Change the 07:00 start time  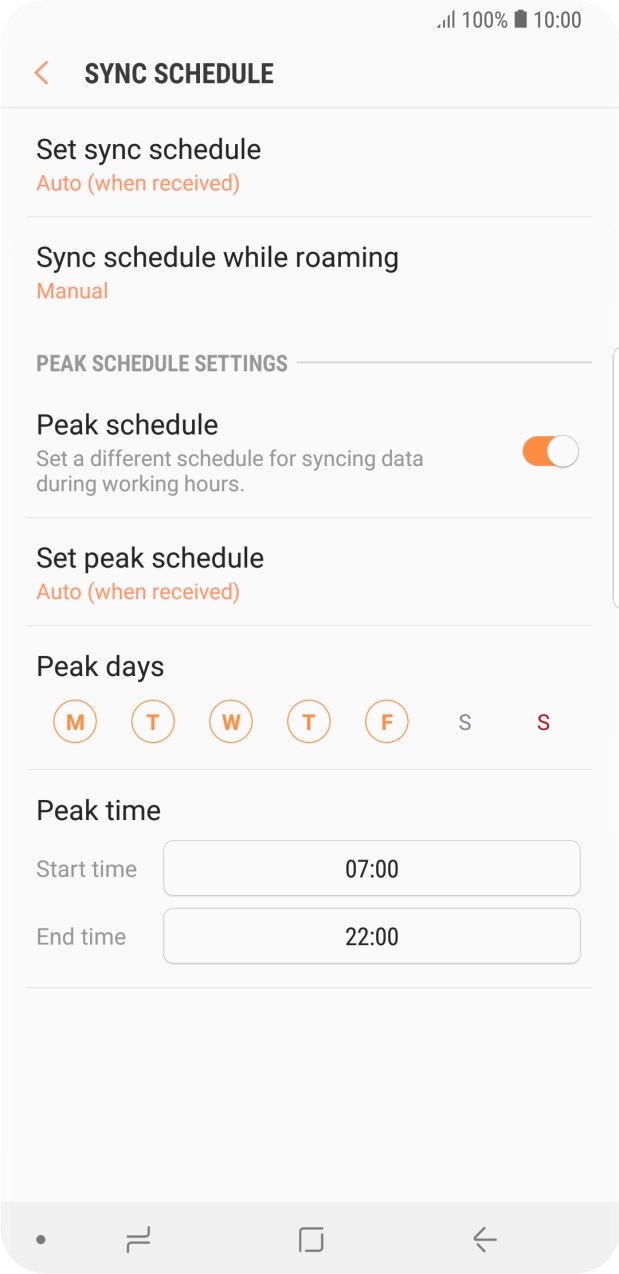point(371,868)
